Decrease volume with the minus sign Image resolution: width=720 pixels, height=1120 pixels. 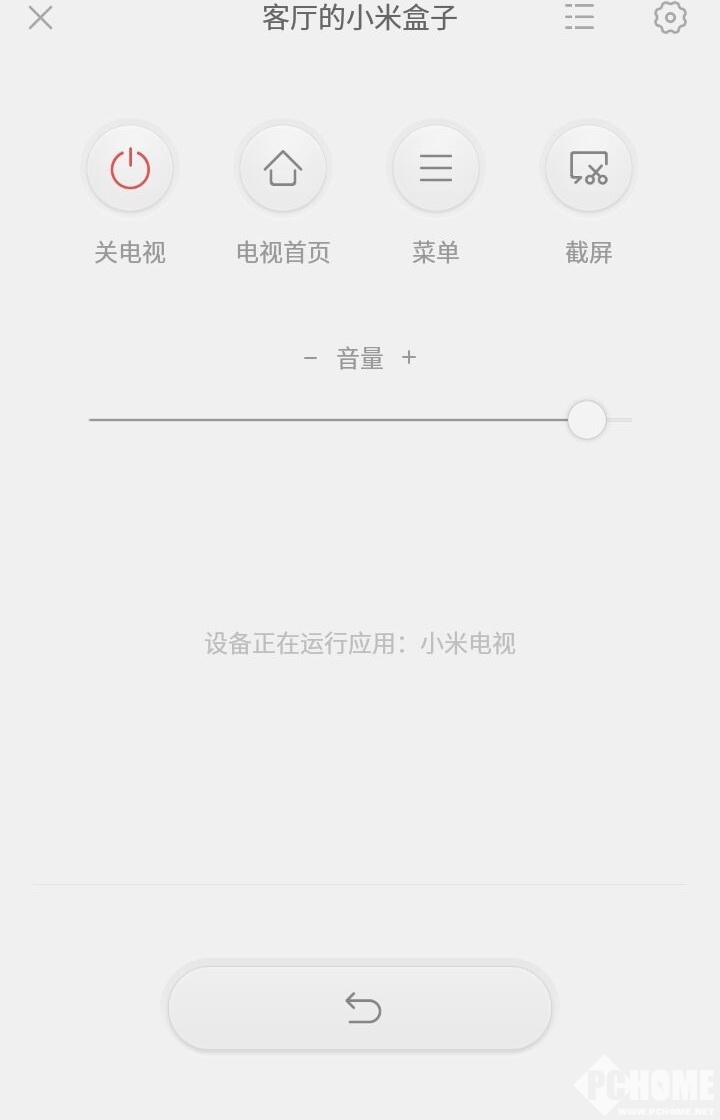pyautogui.click(x=307, y=357)
